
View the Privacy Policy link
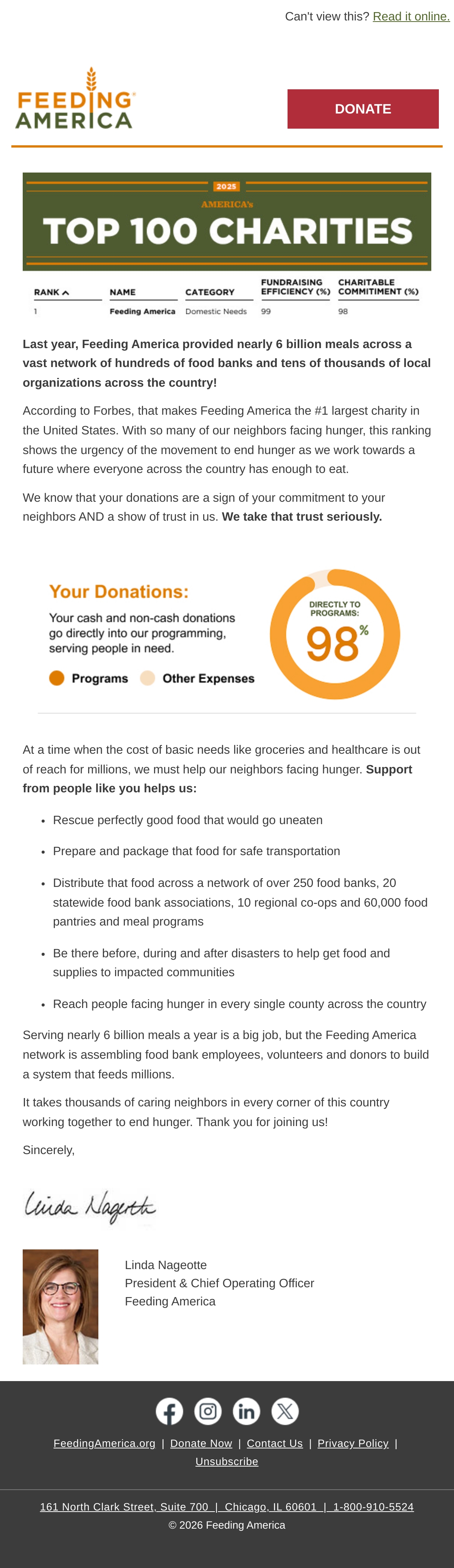pyautogui.click(x=353, y=1443)
